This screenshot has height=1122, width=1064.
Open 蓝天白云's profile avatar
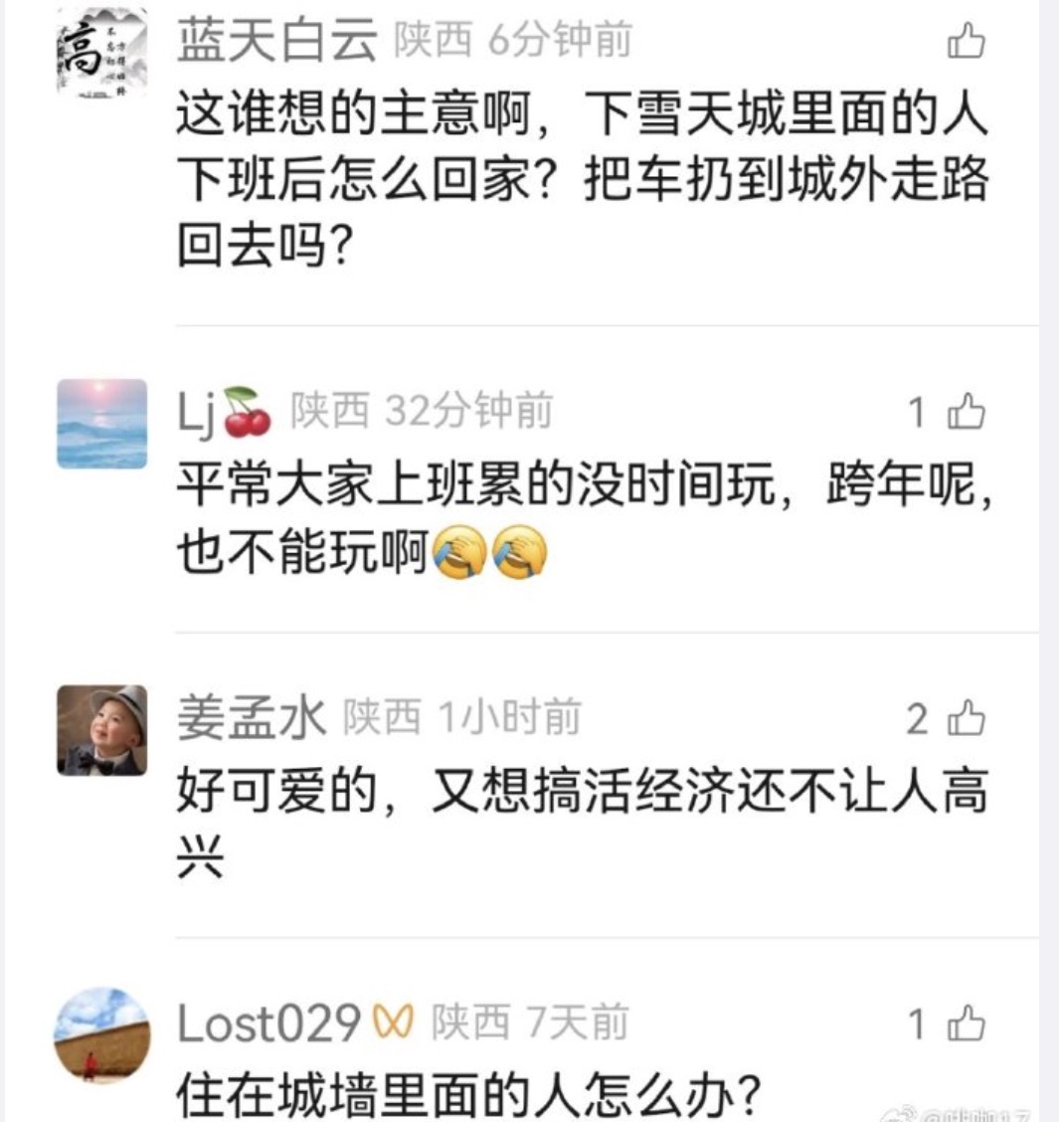coord(102,50)
